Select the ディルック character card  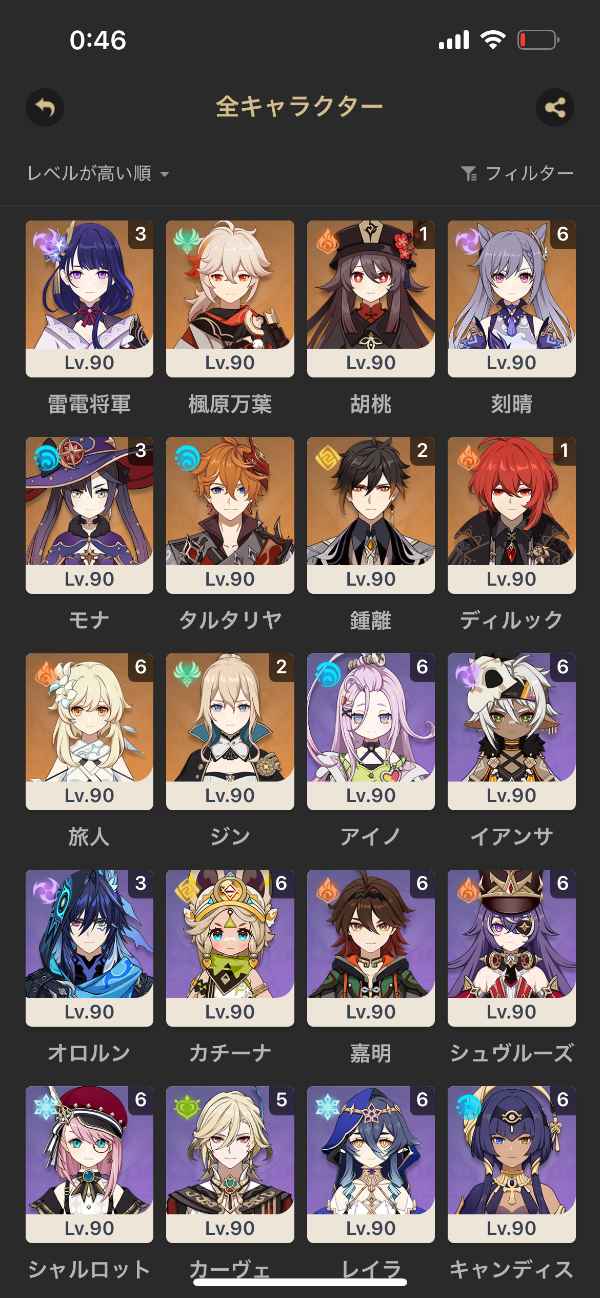[512, 515]
